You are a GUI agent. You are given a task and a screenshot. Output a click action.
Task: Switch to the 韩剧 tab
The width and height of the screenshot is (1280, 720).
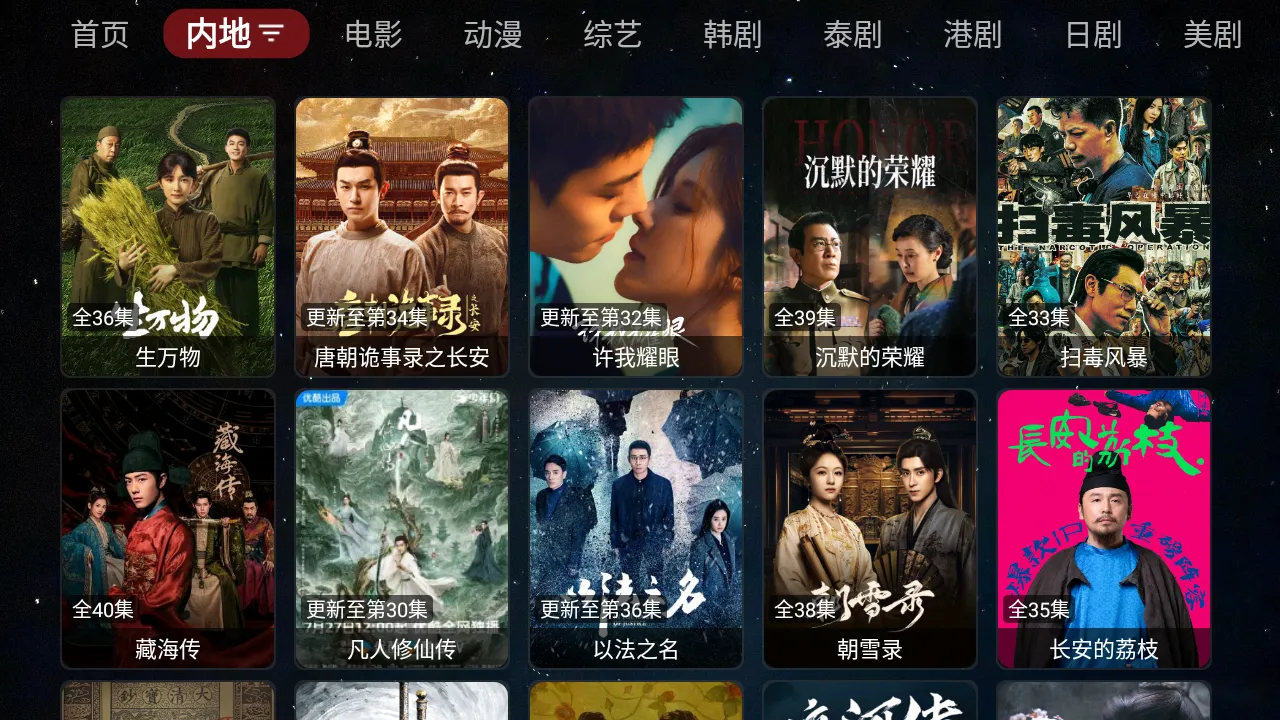[x=733, y=35]
